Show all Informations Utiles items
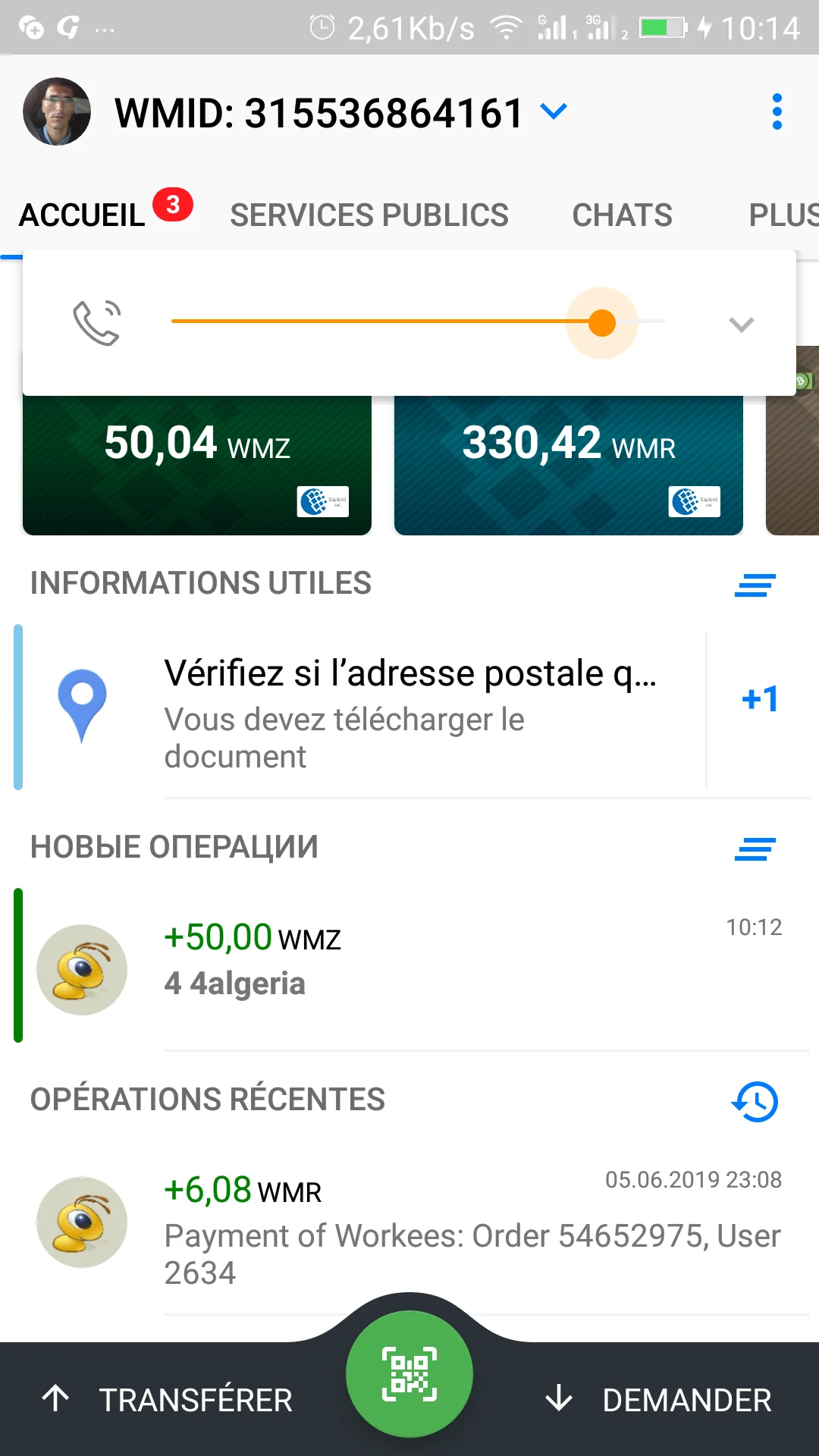Screen dimensions: 819x1456 (755, 585)
